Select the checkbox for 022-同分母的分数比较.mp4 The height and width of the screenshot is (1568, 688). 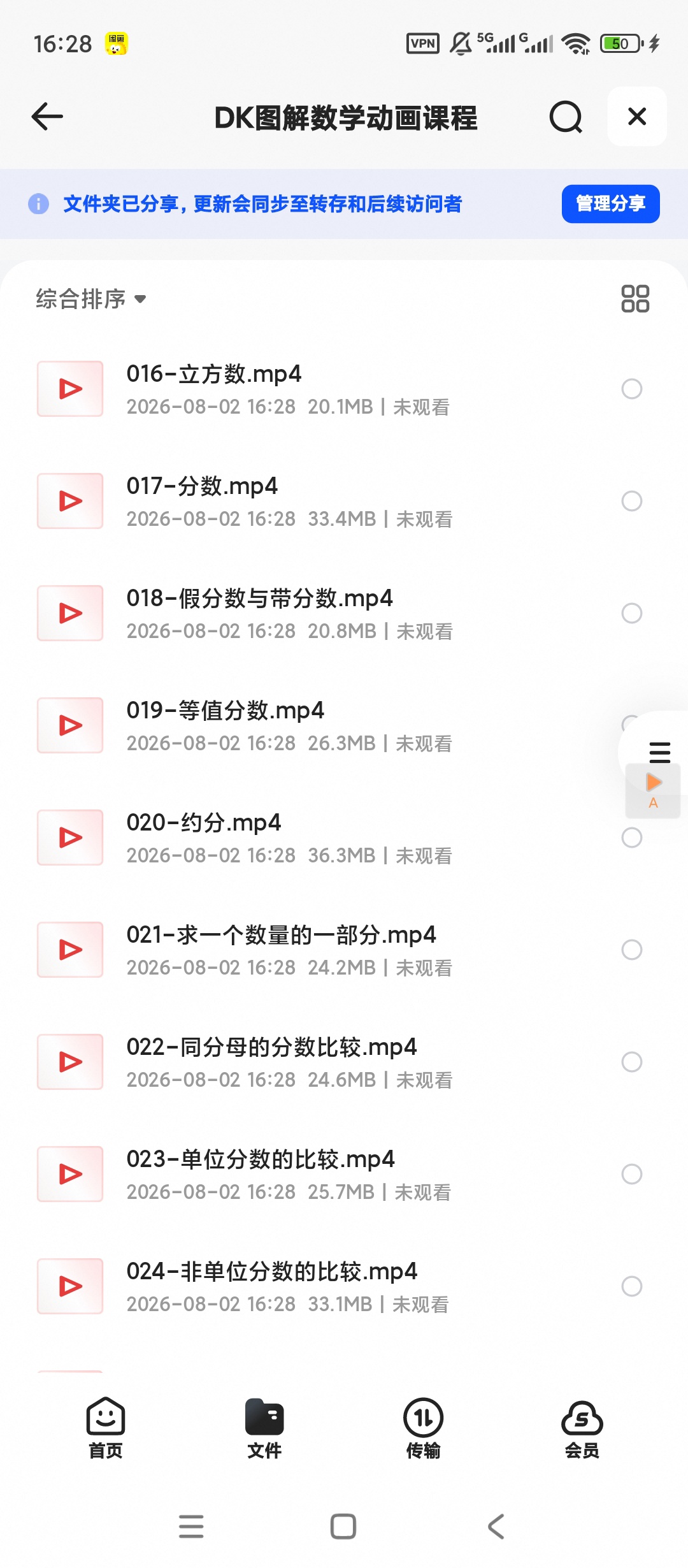point(631,1062)
